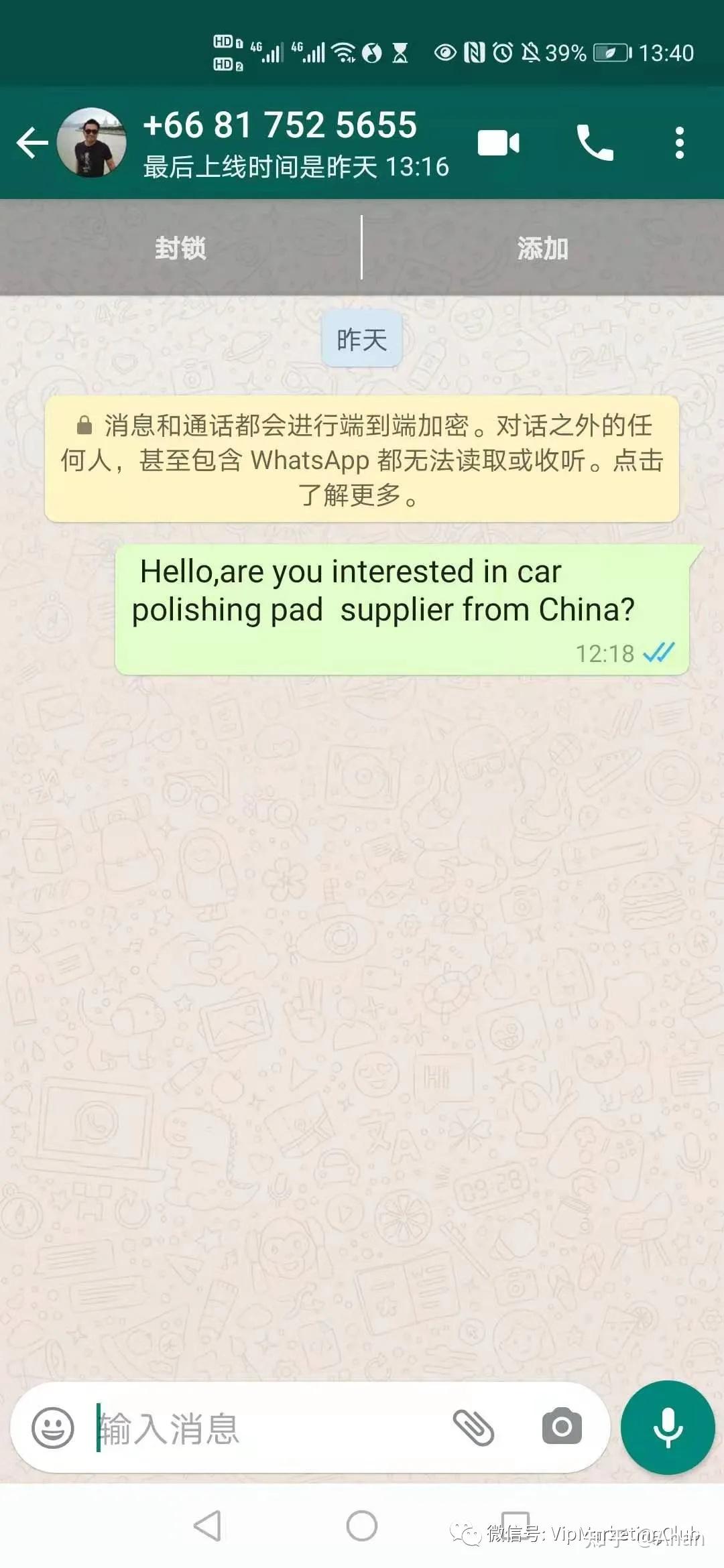Open the yesterday date divider
This screenshot has height=1568, width=724.
click(x=361, y=340)
